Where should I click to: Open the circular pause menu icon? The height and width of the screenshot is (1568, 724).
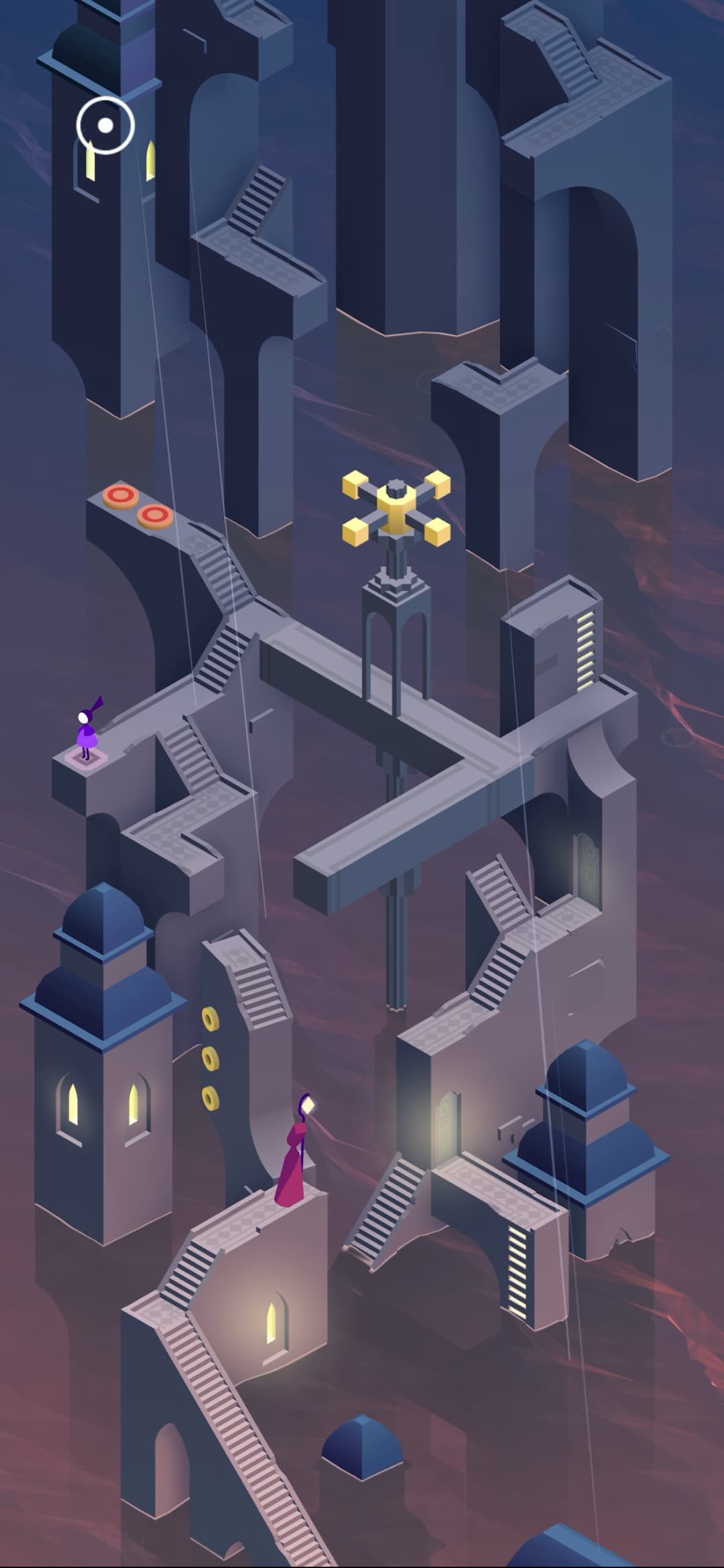[105, 125]
